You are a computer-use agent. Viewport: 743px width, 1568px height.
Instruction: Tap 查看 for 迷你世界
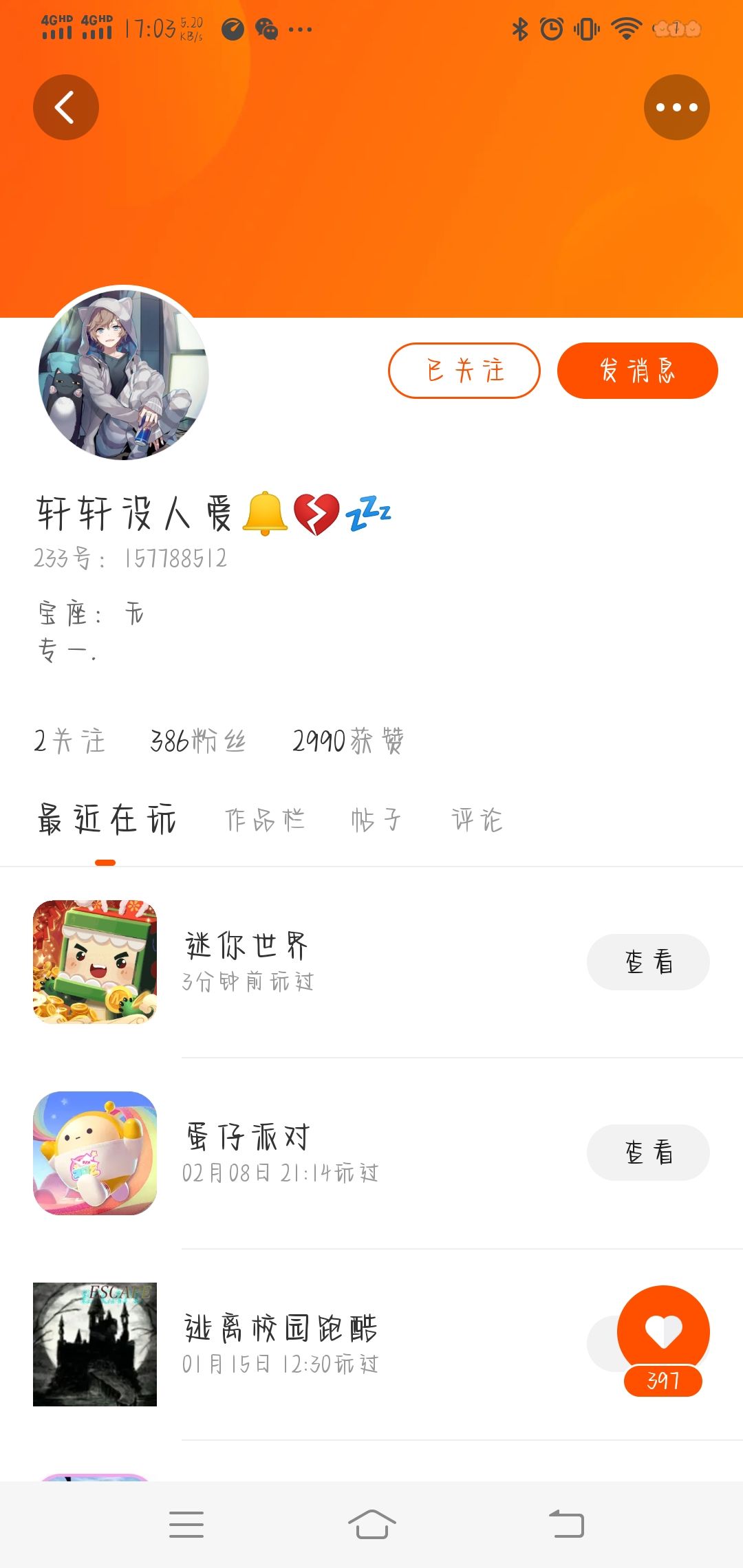(x=647, y=961)
